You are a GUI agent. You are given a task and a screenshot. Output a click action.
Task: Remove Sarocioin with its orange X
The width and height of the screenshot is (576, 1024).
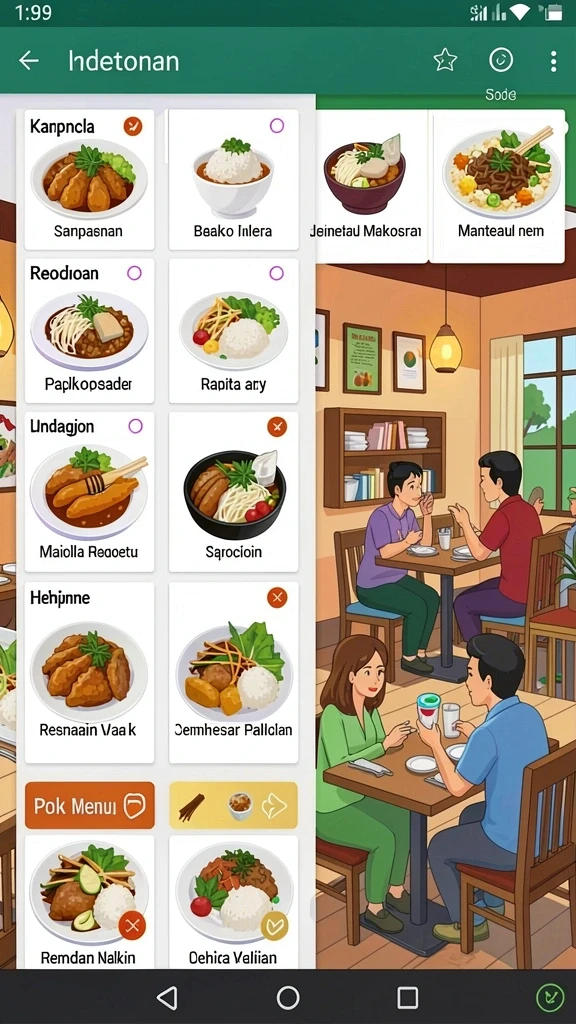[x=277, y=427]
